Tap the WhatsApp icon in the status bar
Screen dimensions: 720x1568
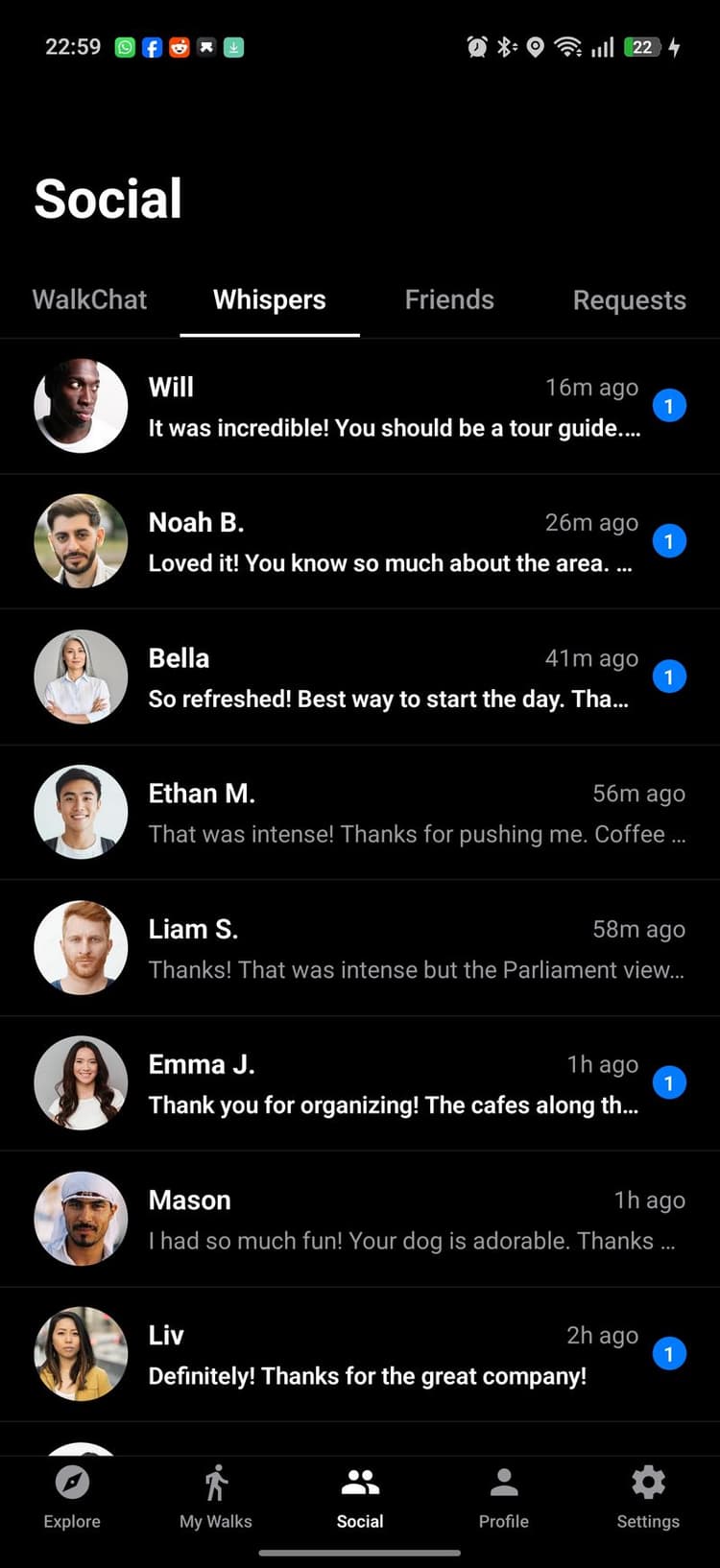point(125,47)
